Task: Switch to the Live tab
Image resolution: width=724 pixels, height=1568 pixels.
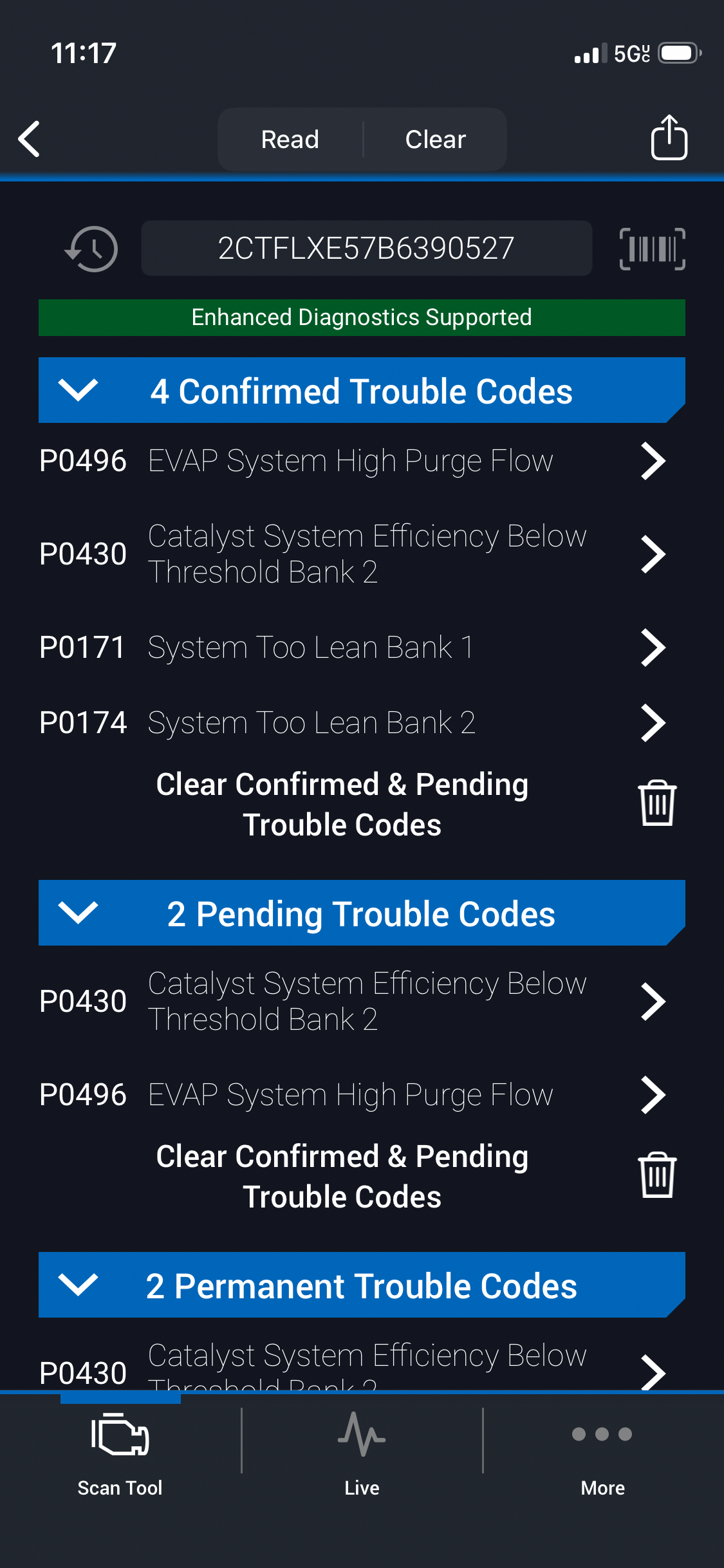Action: pos(362,1451)
